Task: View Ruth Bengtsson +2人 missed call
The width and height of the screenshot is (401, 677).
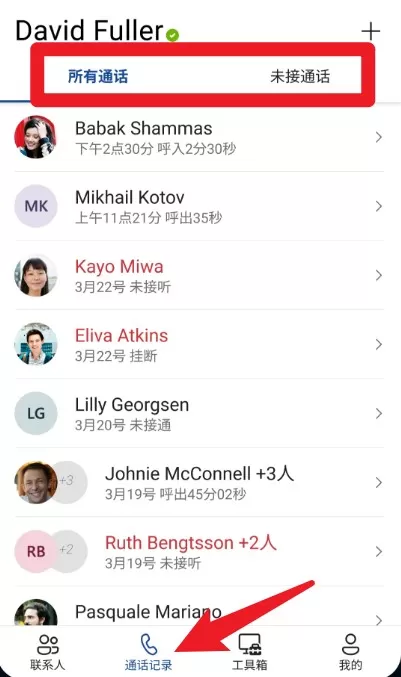Action: pyautogui.click(x=200, y=551)
